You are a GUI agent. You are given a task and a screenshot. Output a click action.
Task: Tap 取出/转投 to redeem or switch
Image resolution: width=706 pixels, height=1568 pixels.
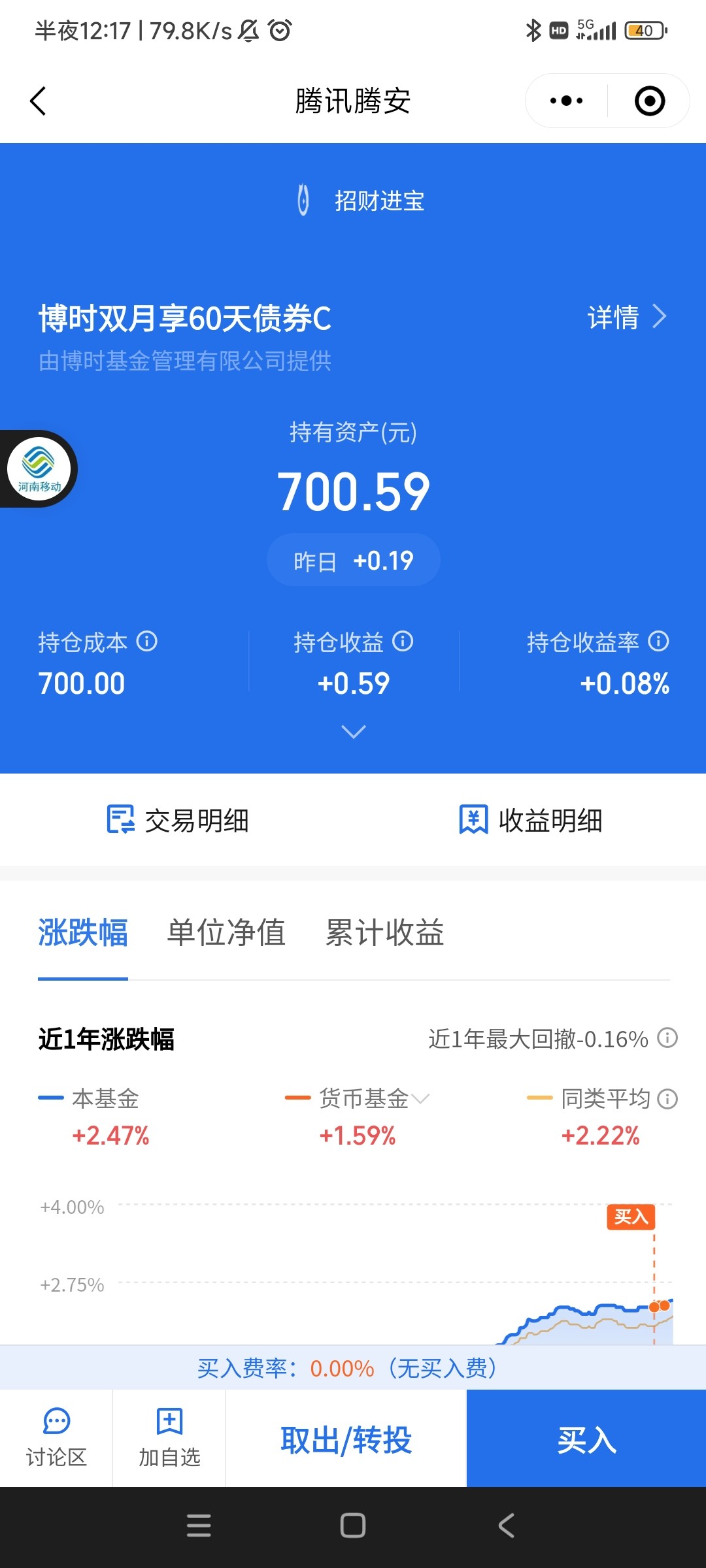(346, 1439)
